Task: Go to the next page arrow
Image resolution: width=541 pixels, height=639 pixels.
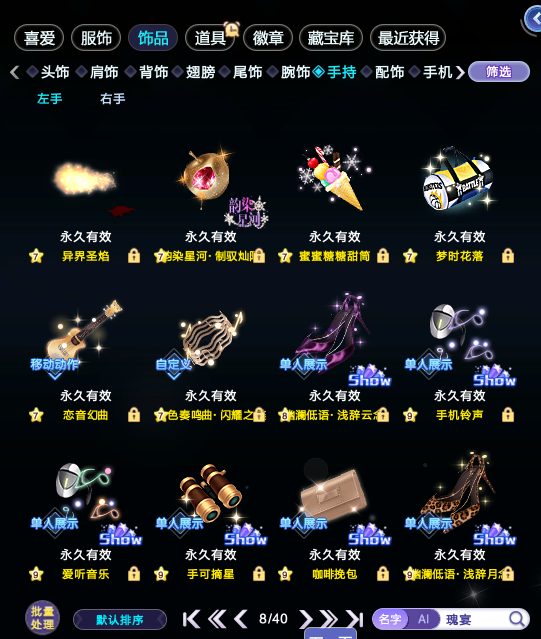Action: (x=306, y=619)
